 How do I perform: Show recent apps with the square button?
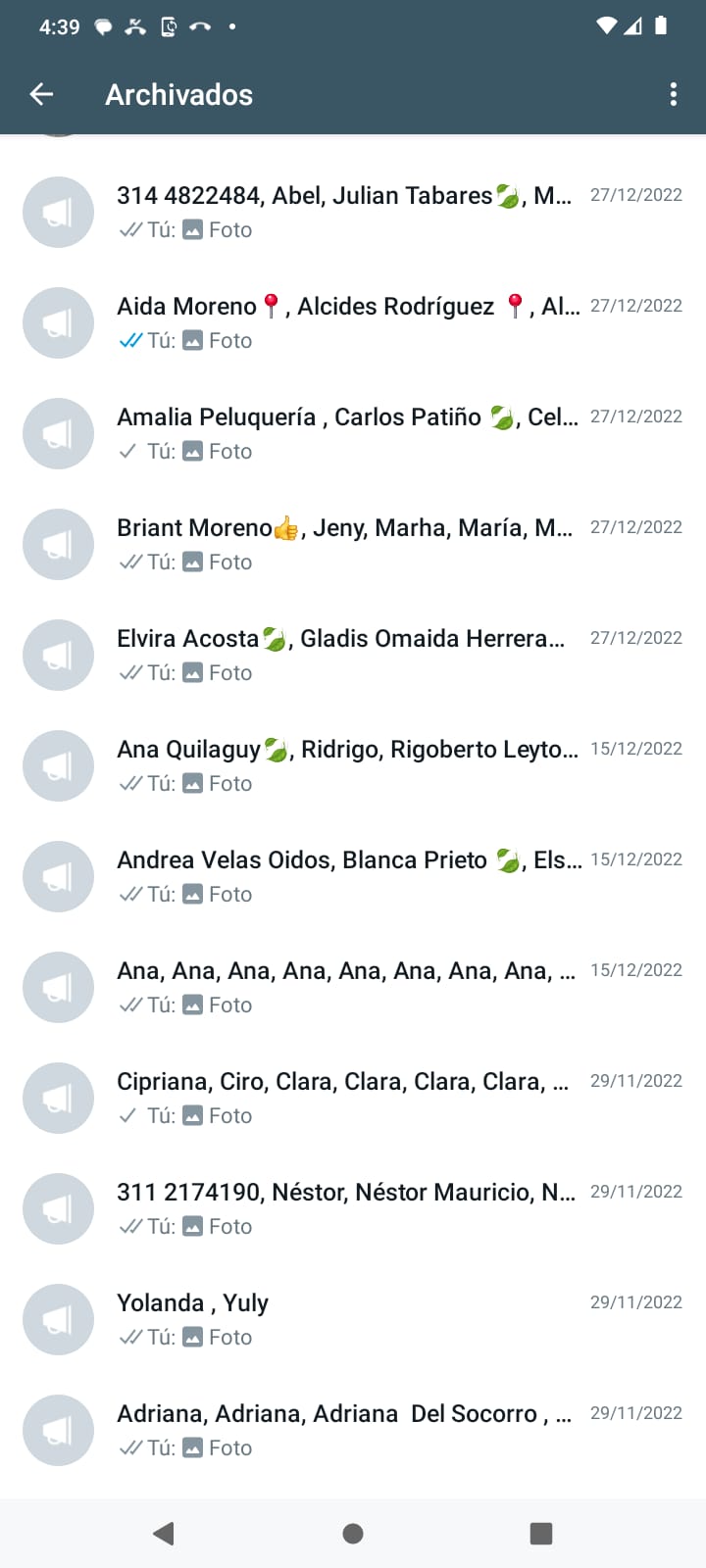[x=540, y=1533]
